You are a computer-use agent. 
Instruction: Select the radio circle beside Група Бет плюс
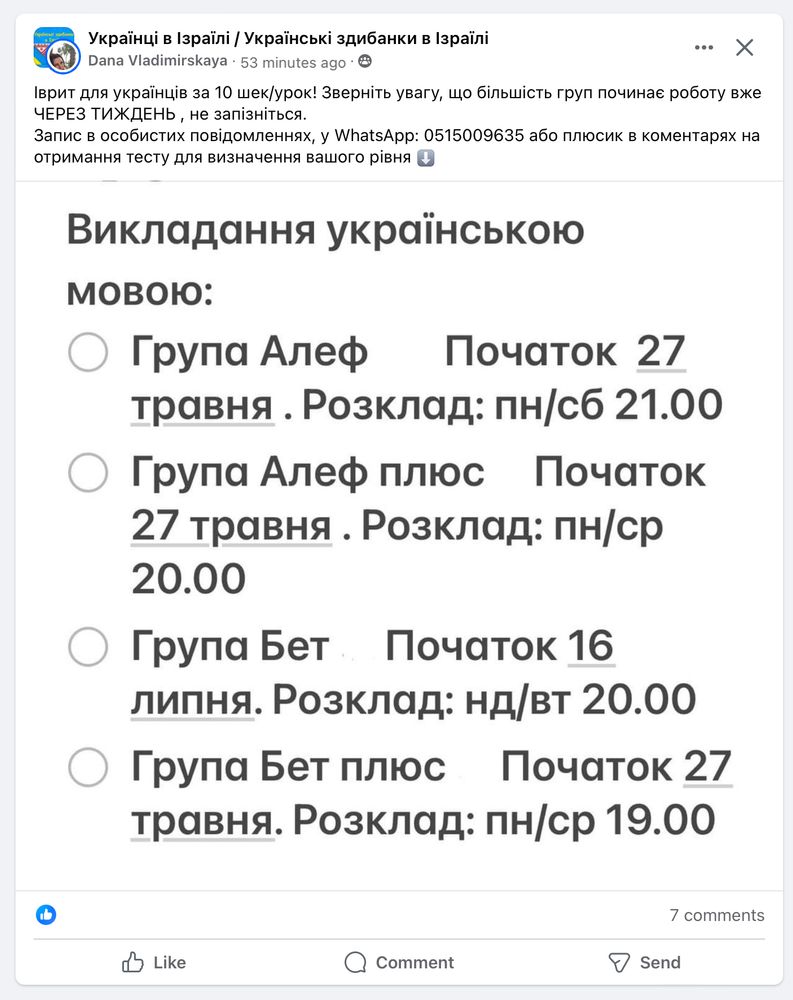tap(88, 768)
